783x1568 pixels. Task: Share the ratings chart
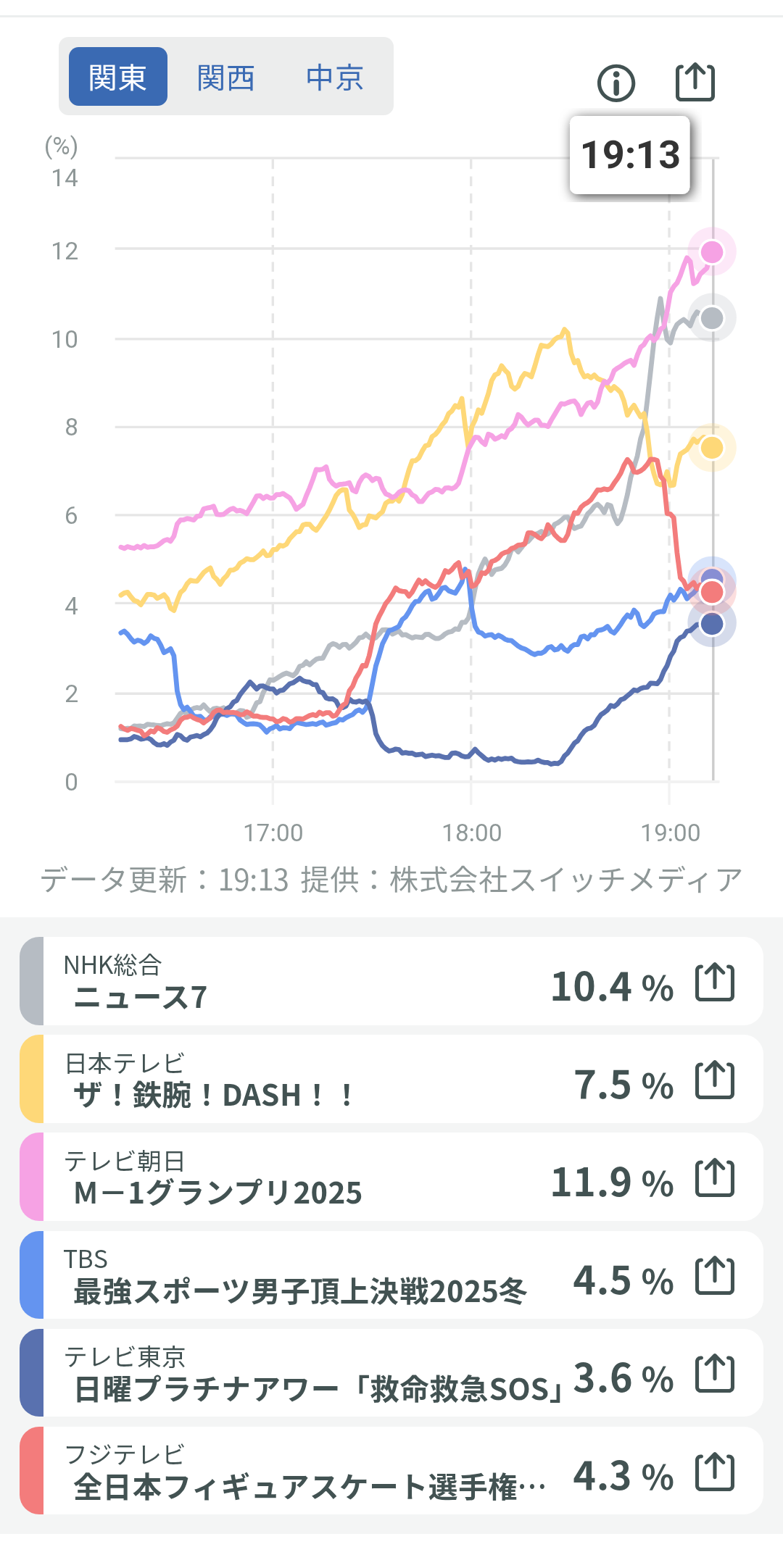coord(695,81)
